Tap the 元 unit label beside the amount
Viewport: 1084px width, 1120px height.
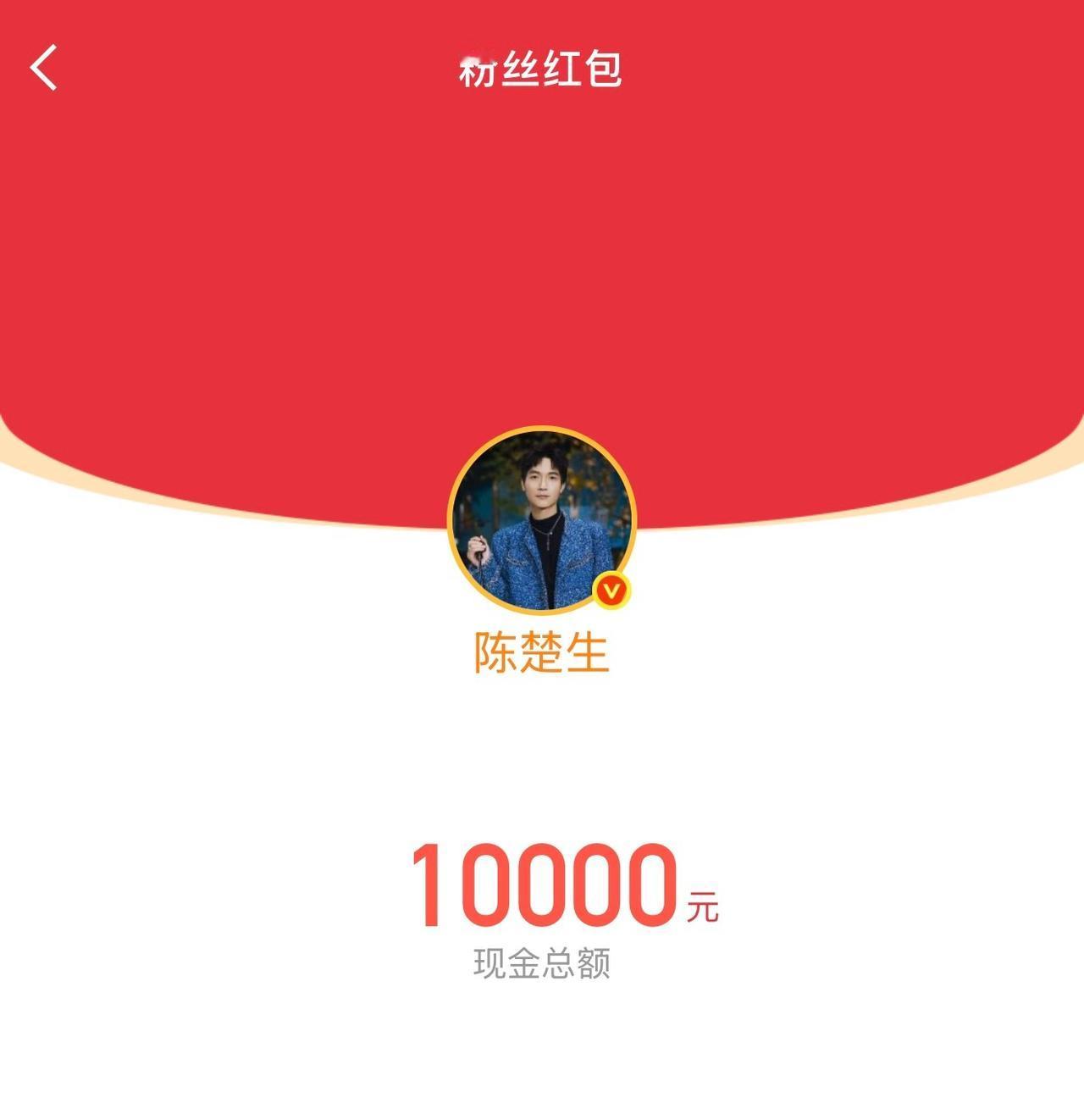[x=704, y=905]
